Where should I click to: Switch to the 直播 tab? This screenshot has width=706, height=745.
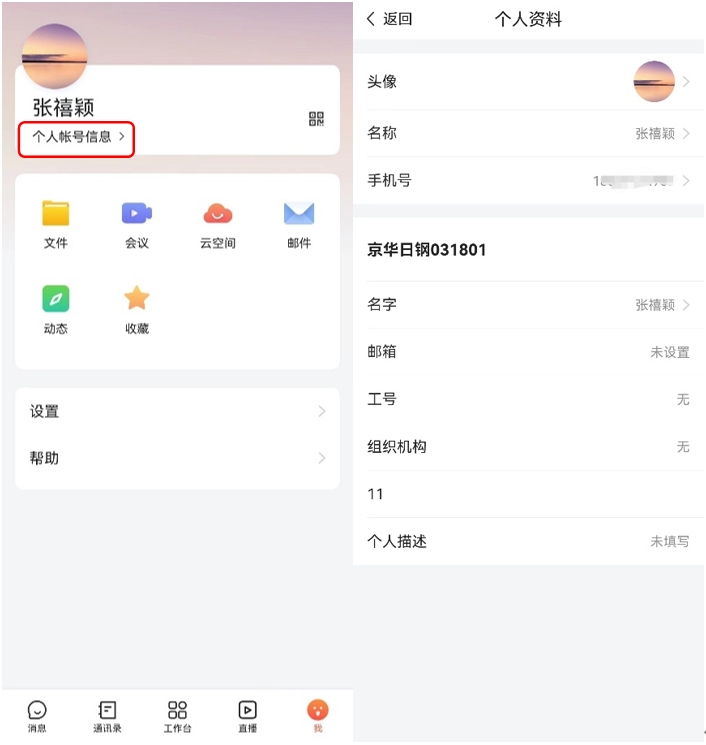tap(247, 716)
